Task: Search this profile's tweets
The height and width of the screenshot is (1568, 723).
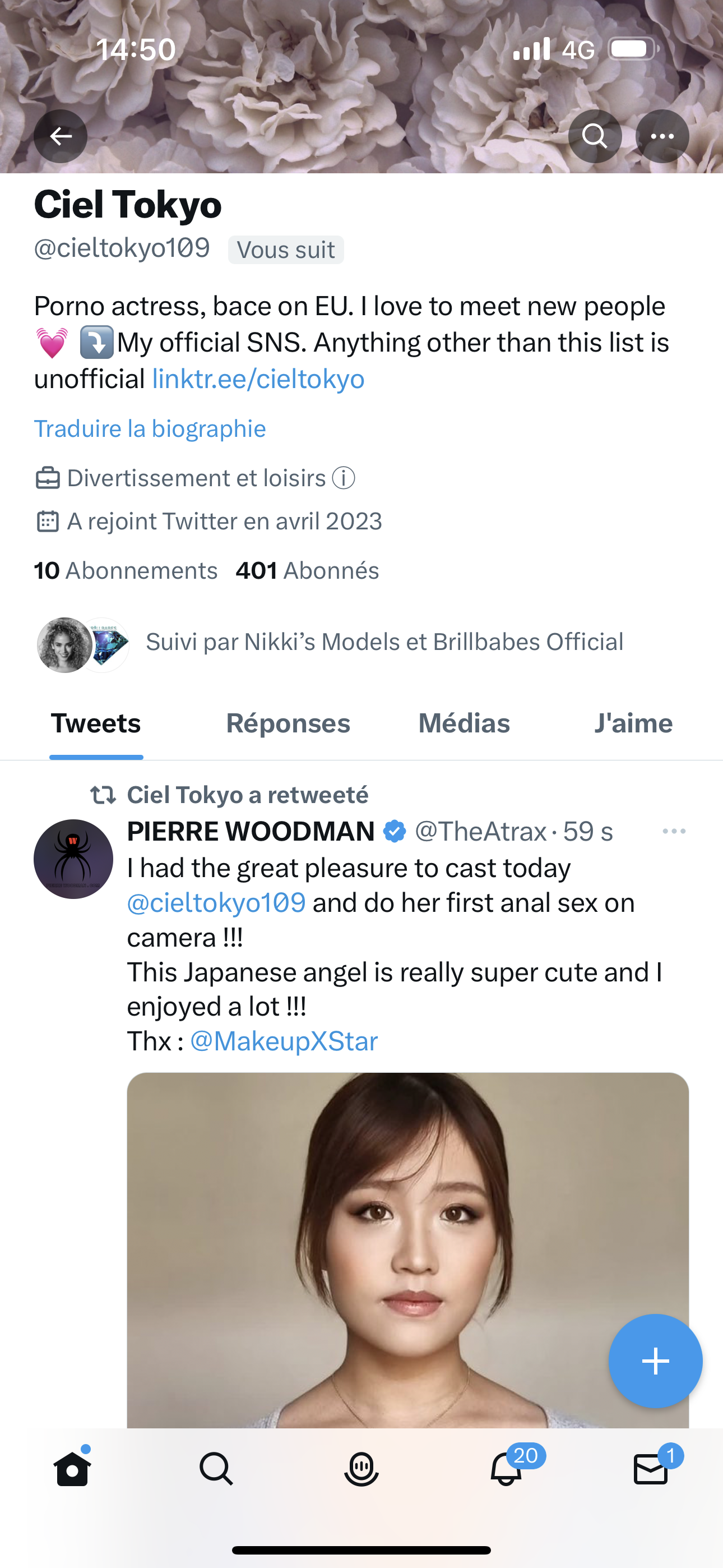Action: tap(595, 136)
